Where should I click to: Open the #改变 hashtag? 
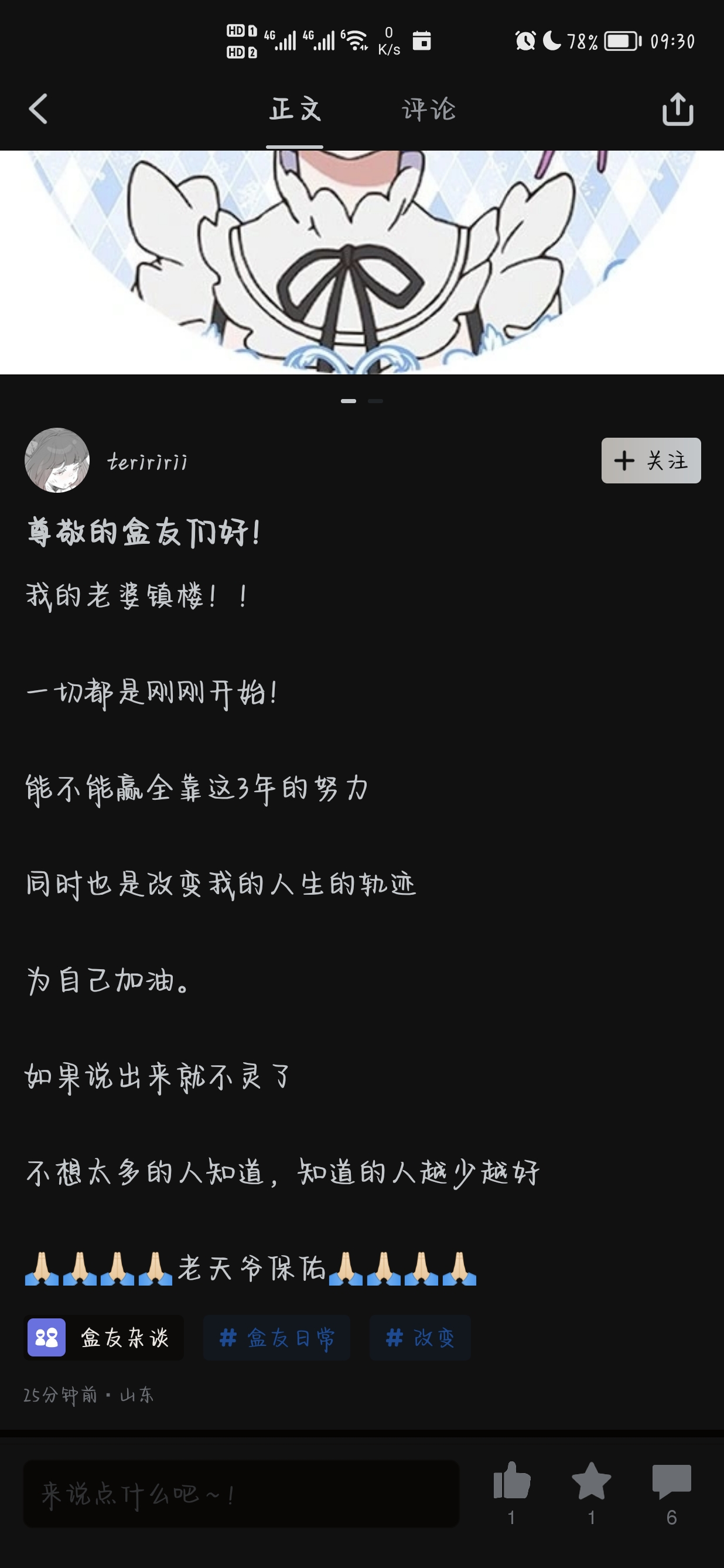click(420, 1337)
